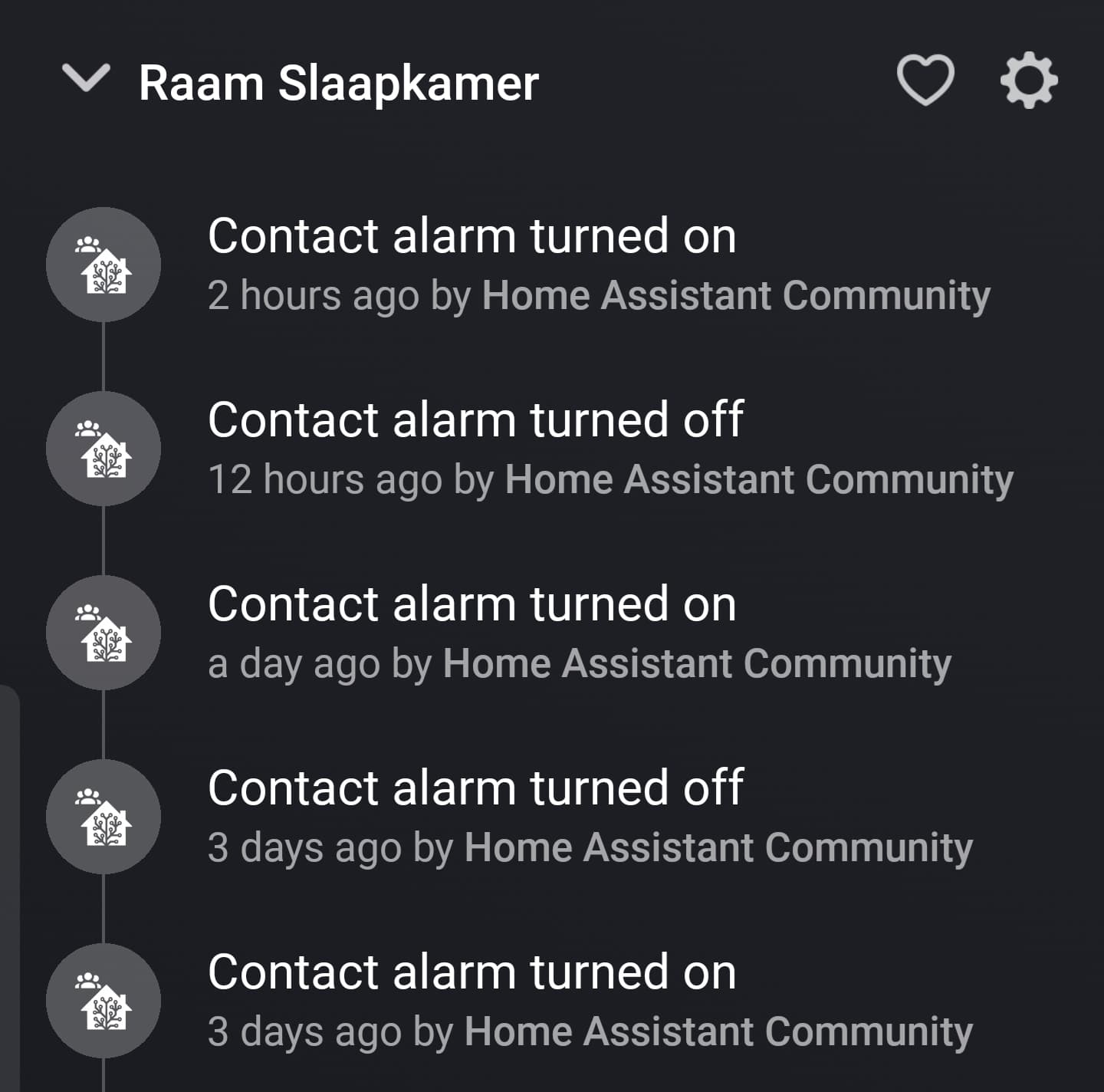The width and height of the screenshot is (1104, 1092).
Task: Open Raam Slaapkamer device settings
Action: click(1029, 80)
